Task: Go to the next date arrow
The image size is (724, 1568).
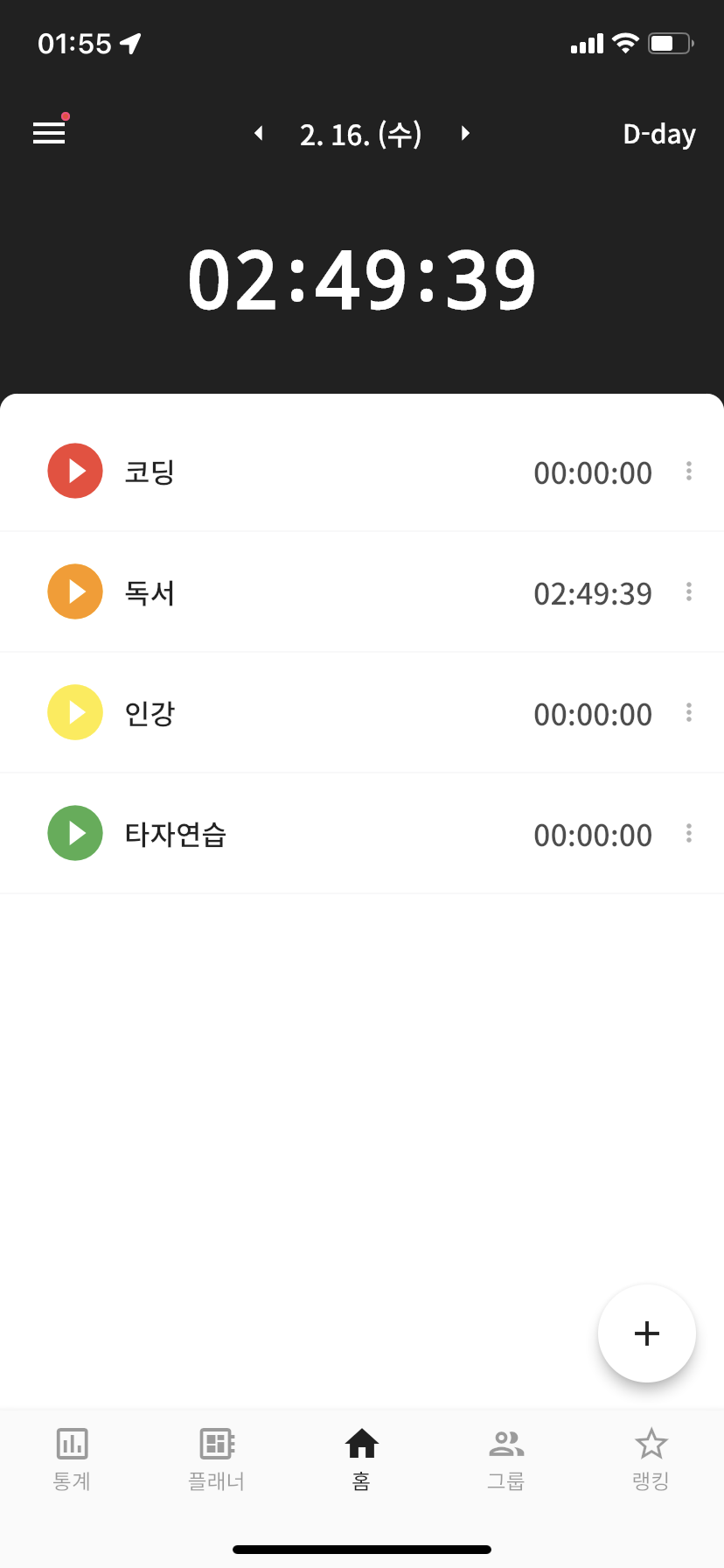Action: pos(465,133)
